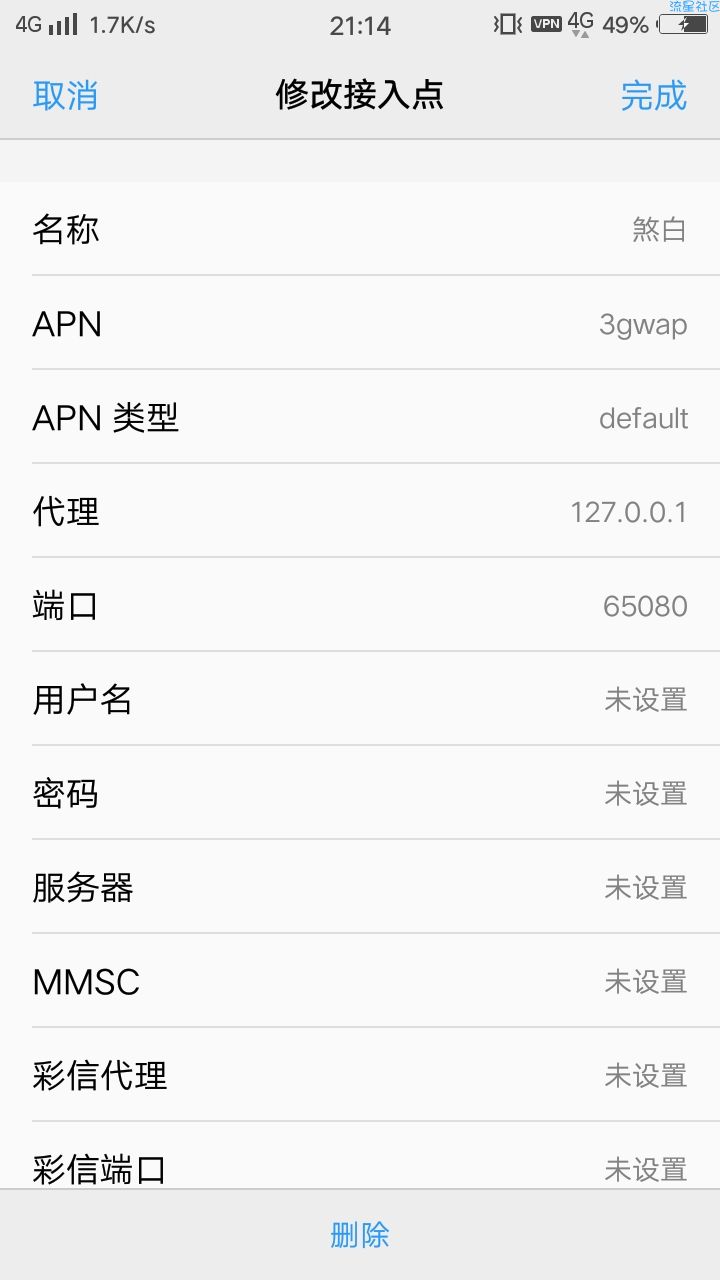The image size is (720, 1280).
Task: Open the 彩信端口 row
Action: tap(360, 1156)
